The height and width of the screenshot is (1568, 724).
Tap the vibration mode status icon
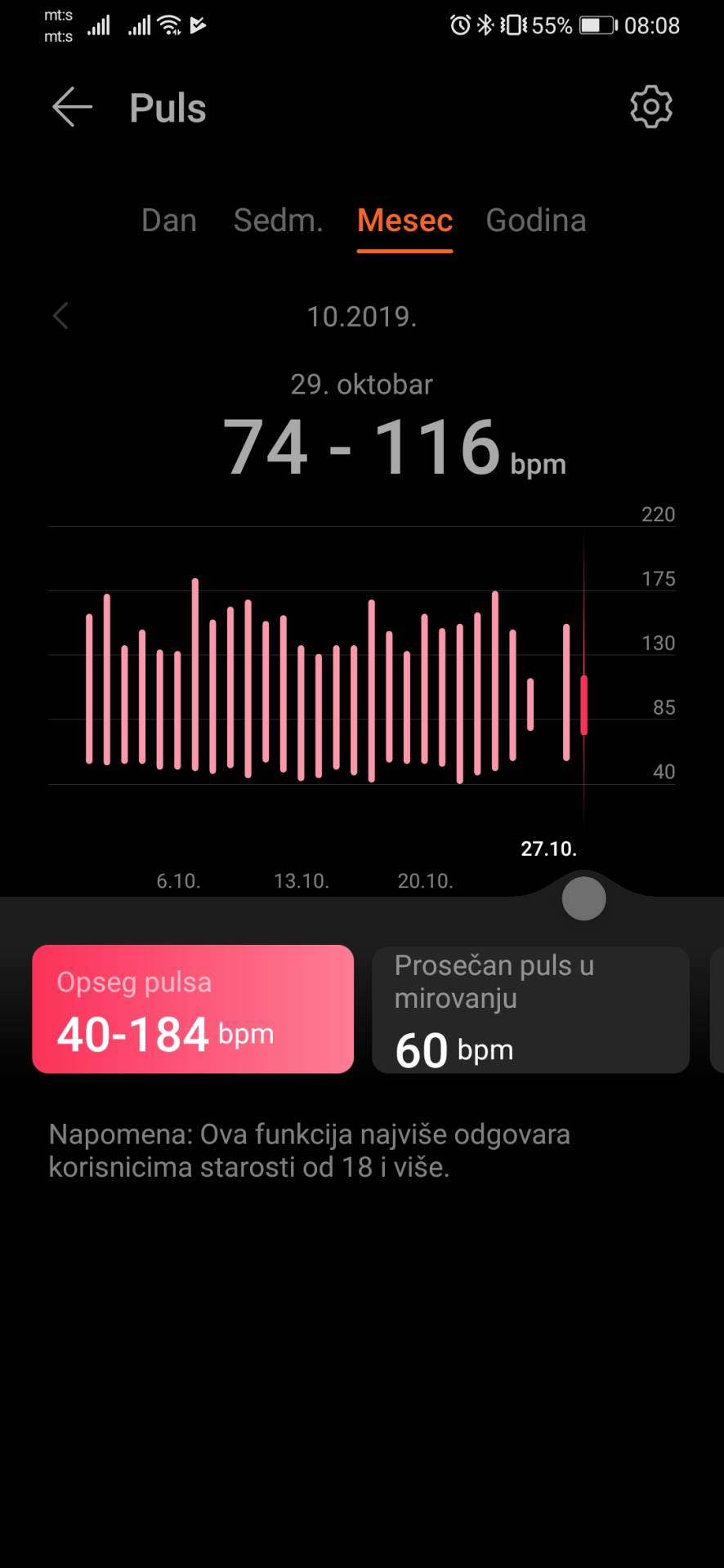click(512, 25)
